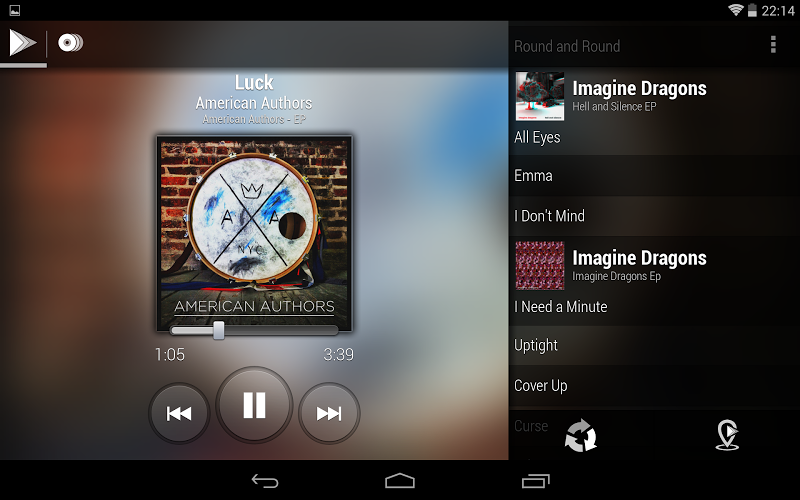800x500 pixels.
Task: Open the albums disc icon
Action: 70,43
